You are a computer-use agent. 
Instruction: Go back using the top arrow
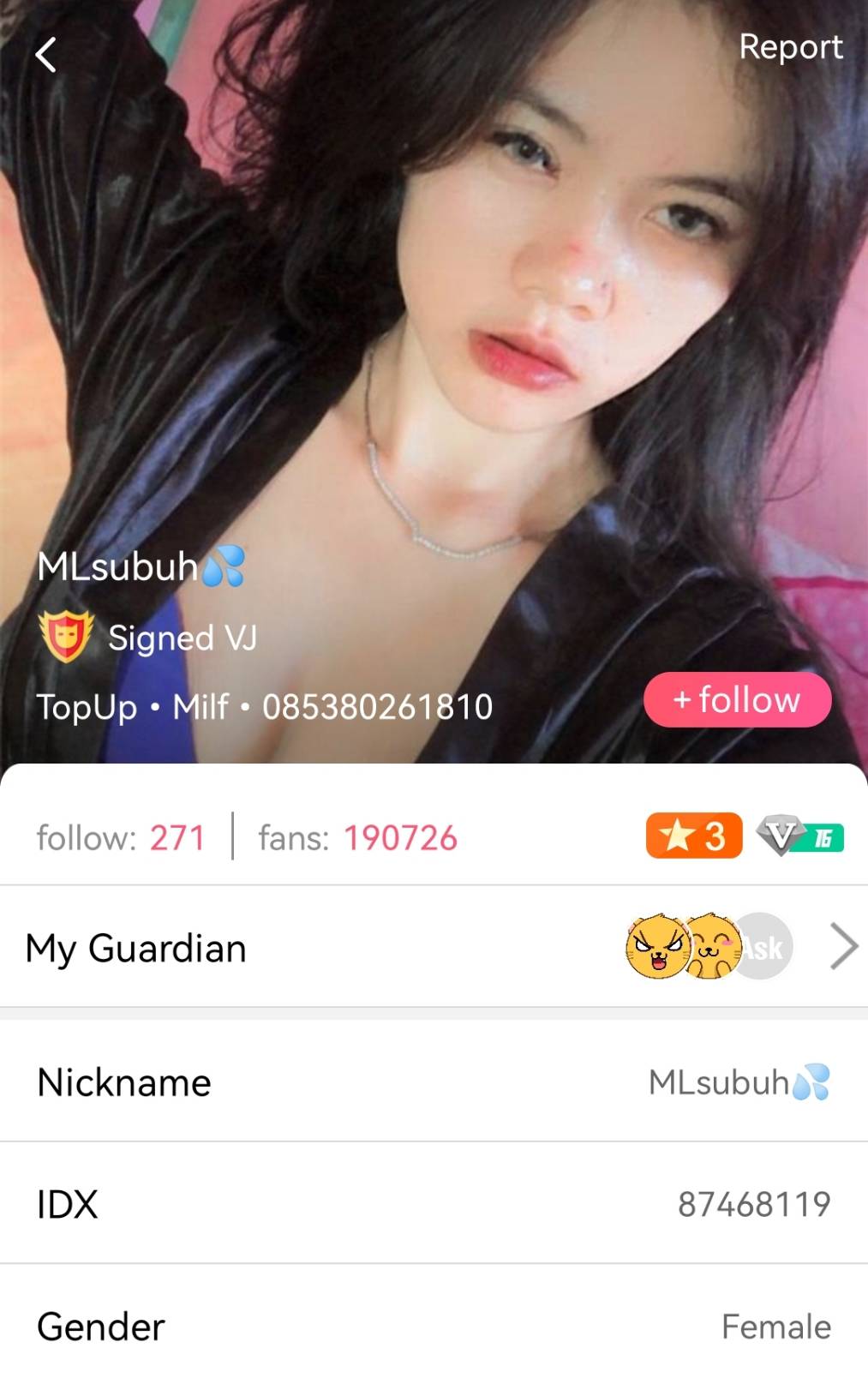point(46,55)
